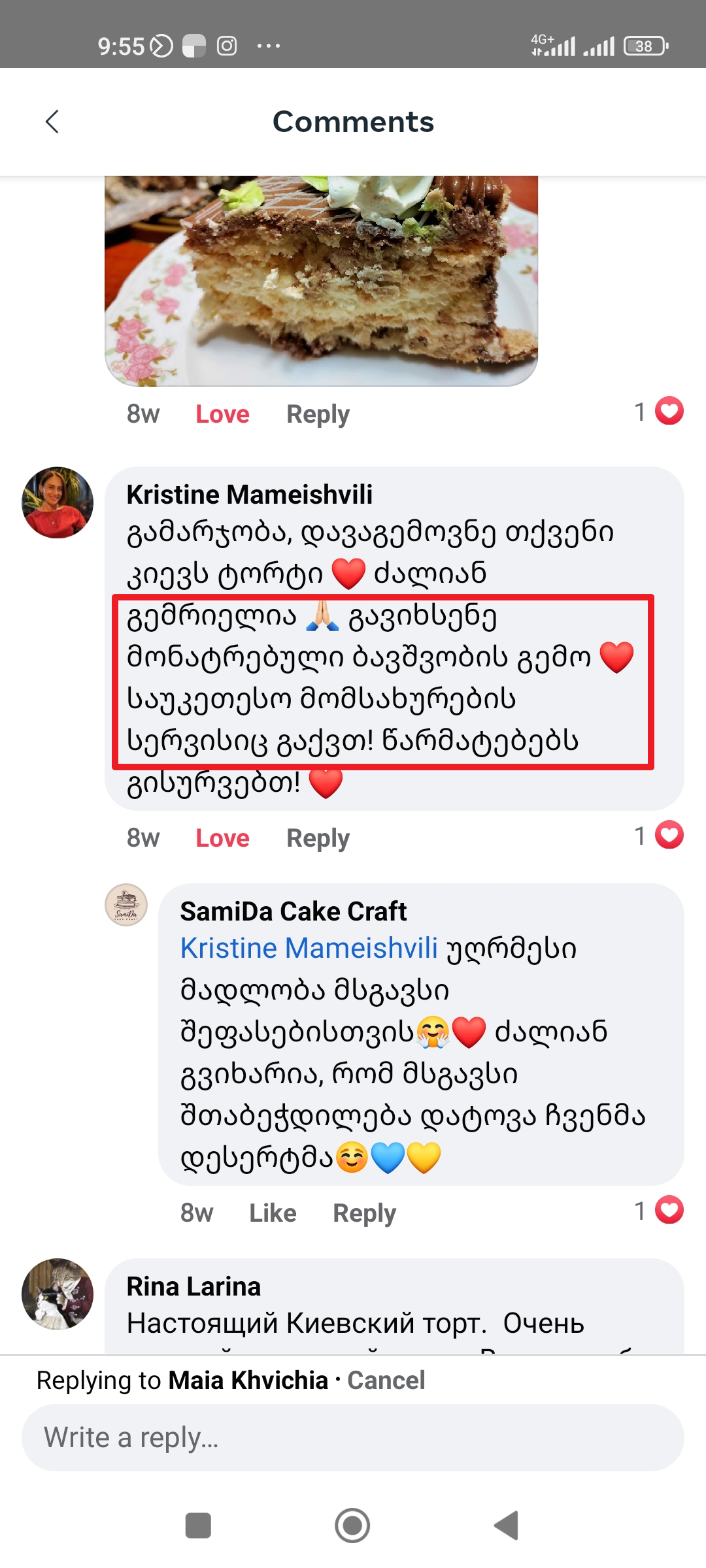Reply to Kristine Mameishvili's comment
The width and height of the screenshot is (706, 1568).
tap(318, 838)
